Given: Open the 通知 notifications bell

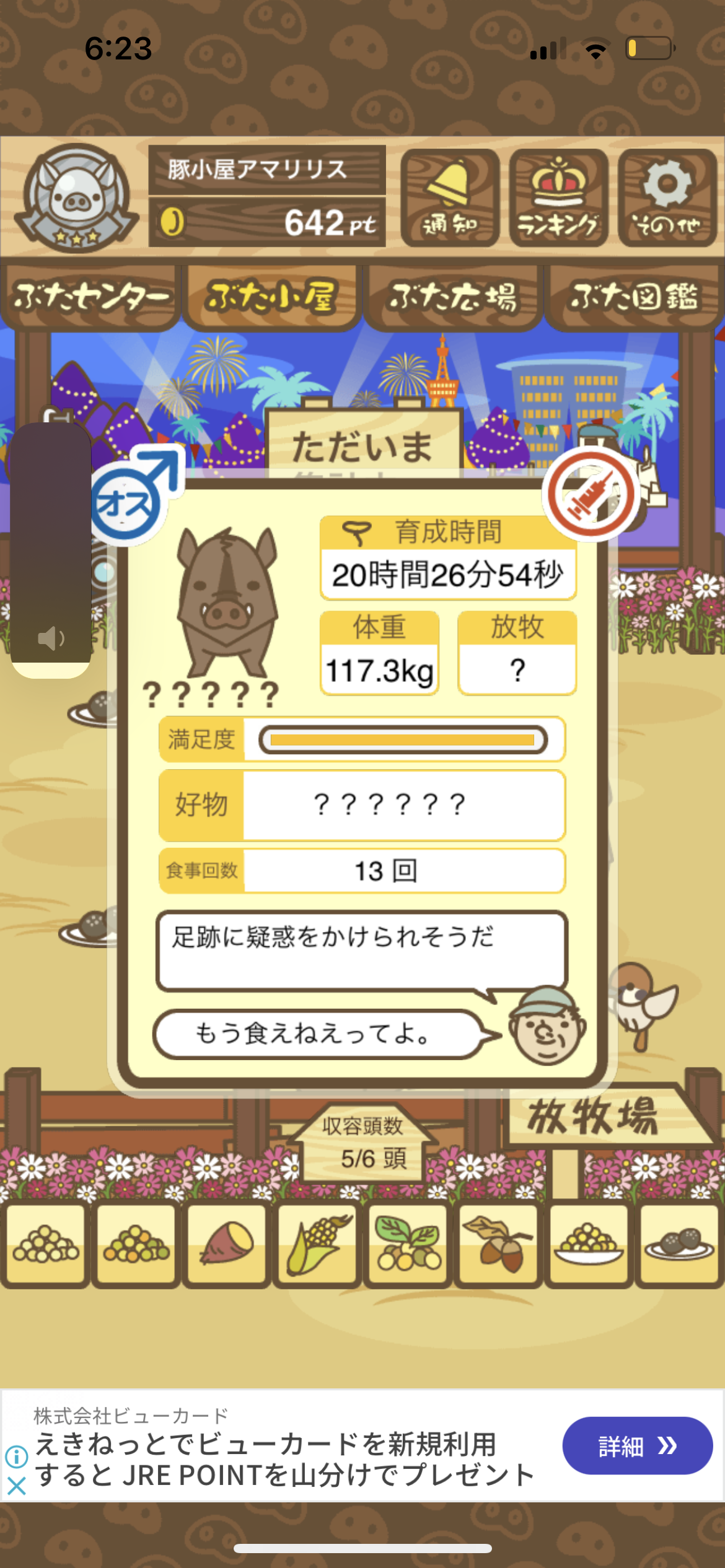Looking at the screenshot, I should pyautogui.click(x=450, y=198).
